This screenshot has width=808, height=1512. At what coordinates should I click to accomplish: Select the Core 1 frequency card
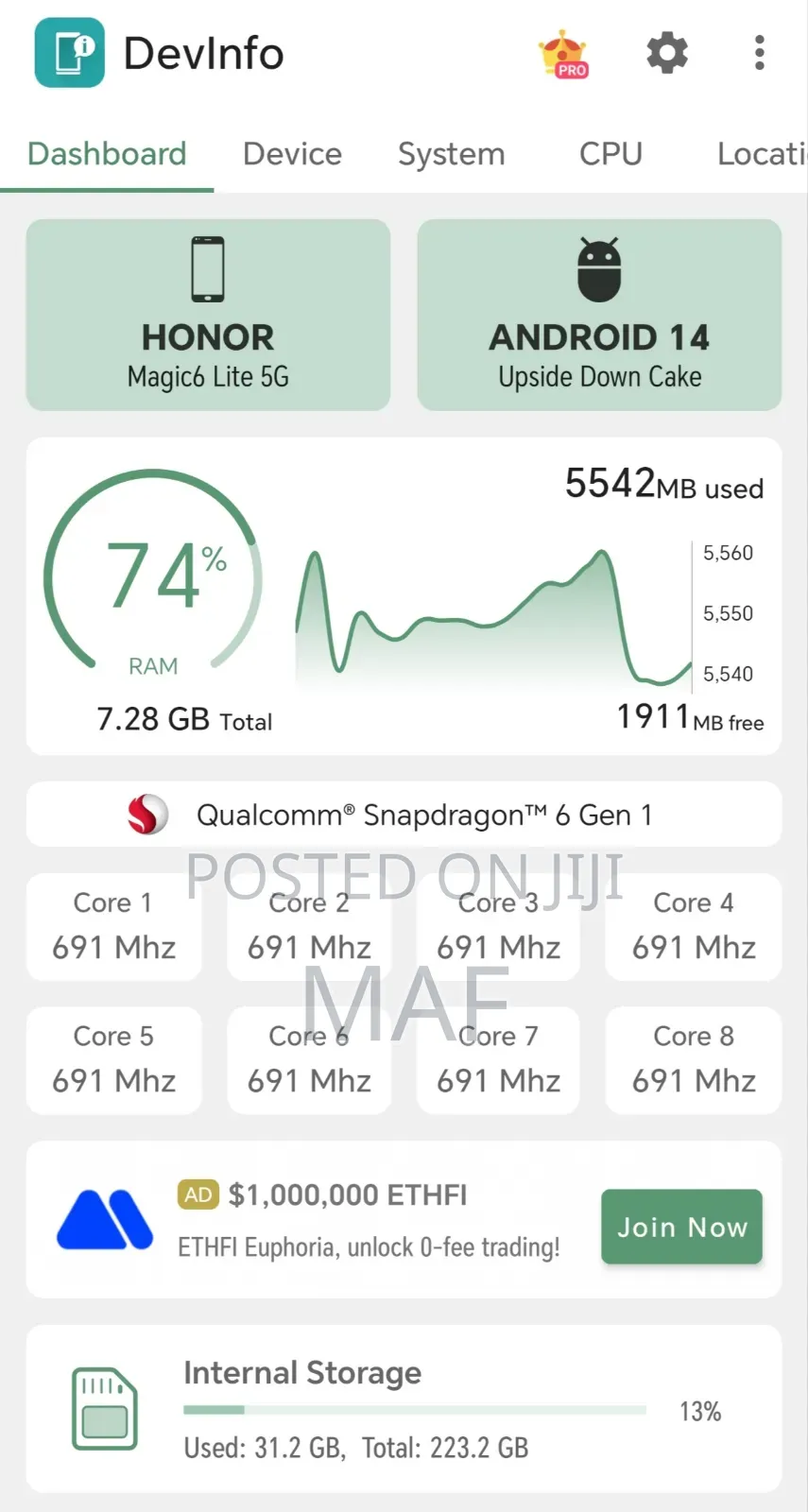[x=113, y=927]
